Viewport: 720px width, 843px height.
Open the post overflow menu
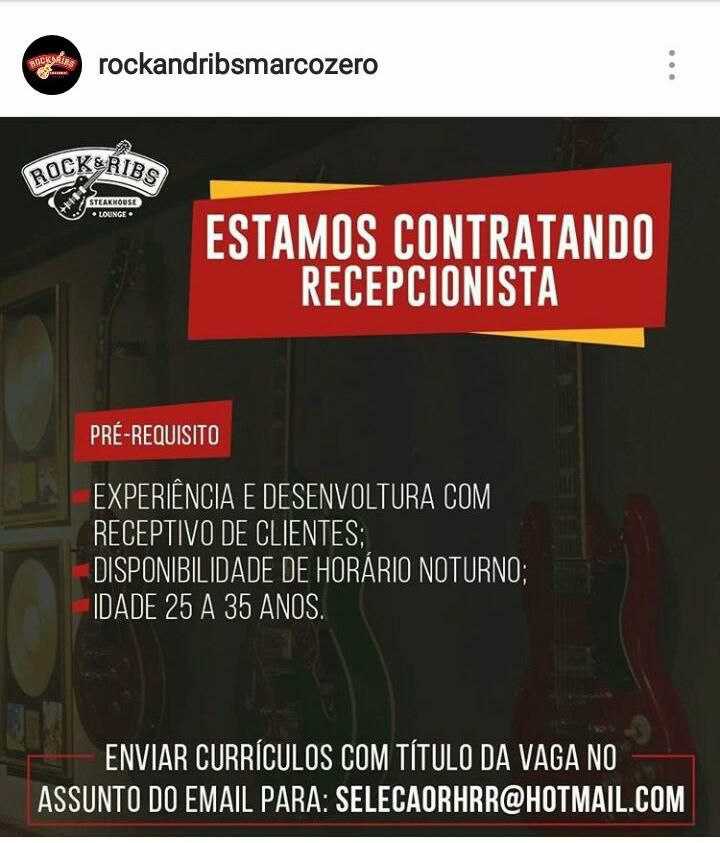click(672, 65)
